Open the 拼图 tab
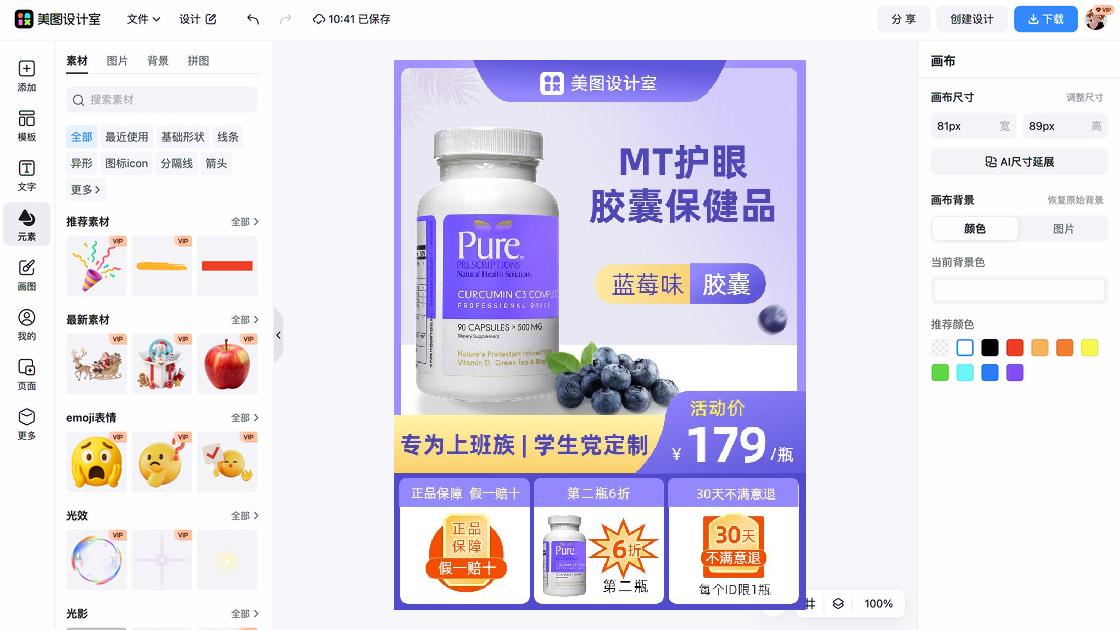 tap(198, 61)
